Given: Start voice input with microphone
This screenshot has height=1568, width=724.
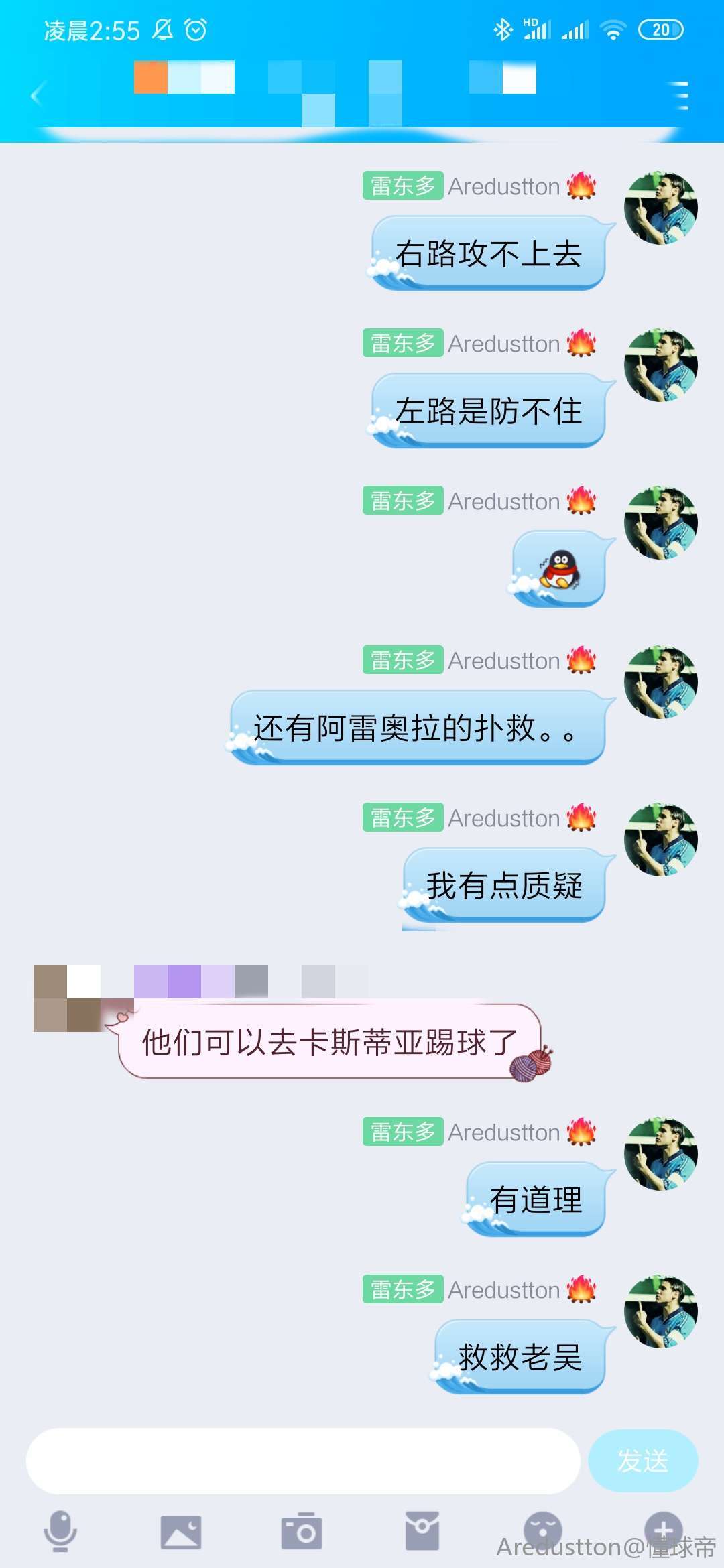Looking at the screenshot, I should 60,1531.
